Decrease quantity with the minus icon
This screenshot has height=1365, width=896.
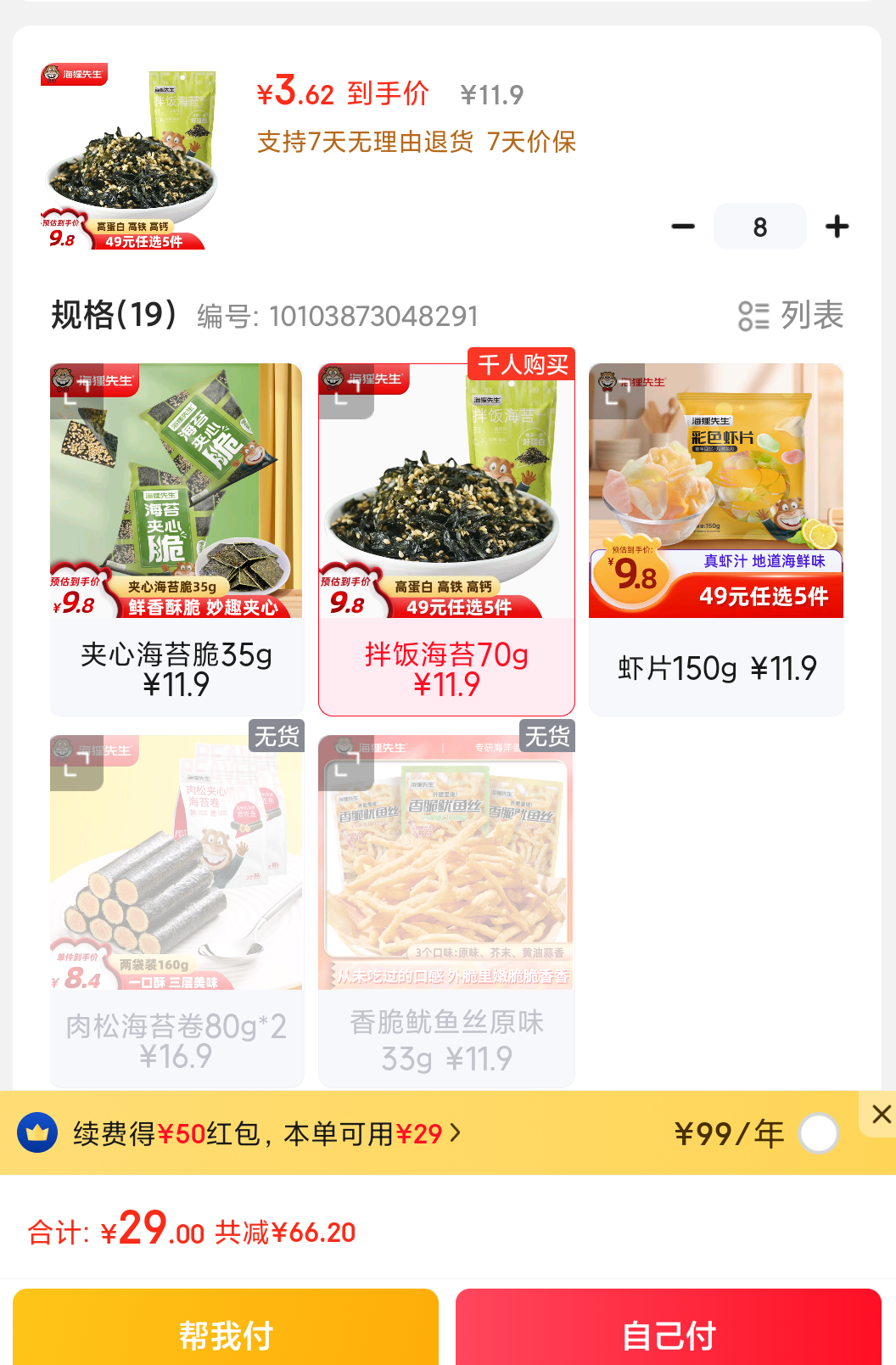[683, 227]
